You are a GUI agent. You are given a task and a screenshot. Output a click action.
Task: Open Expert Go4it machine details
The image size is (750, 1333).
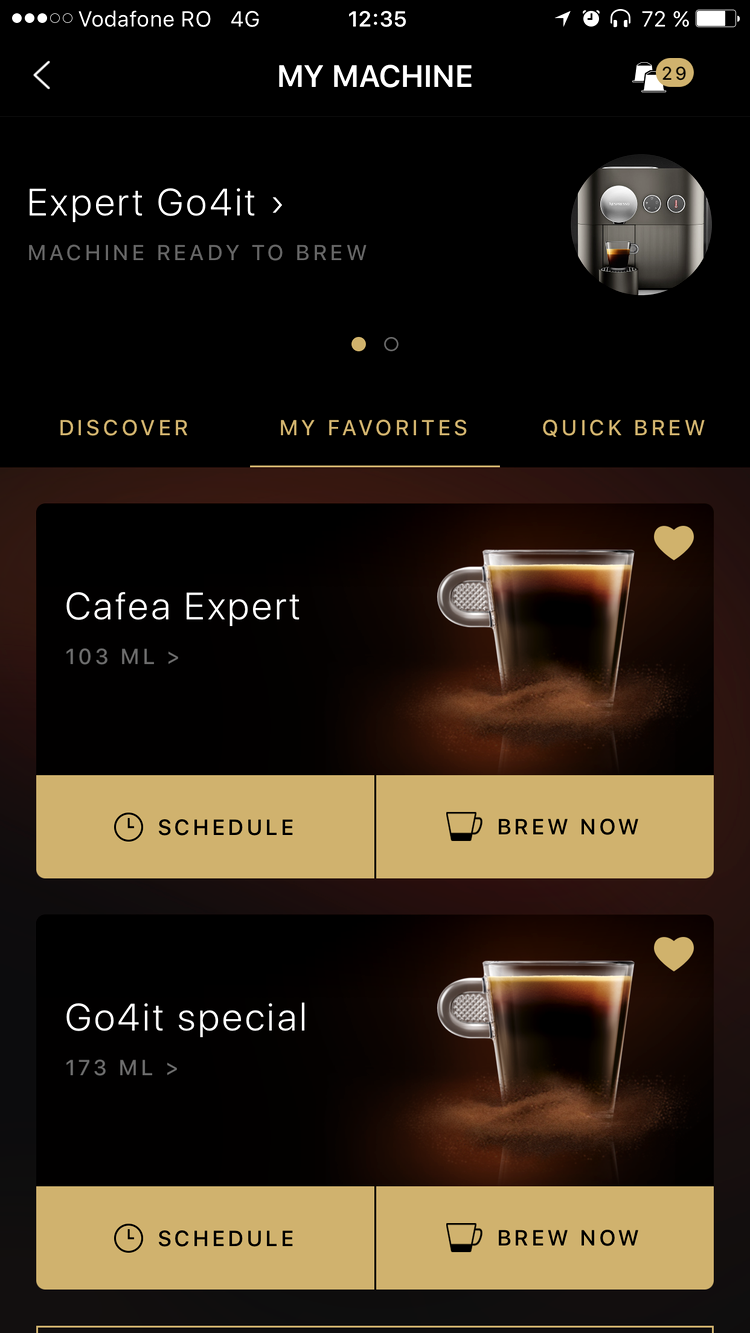point(155,204)
